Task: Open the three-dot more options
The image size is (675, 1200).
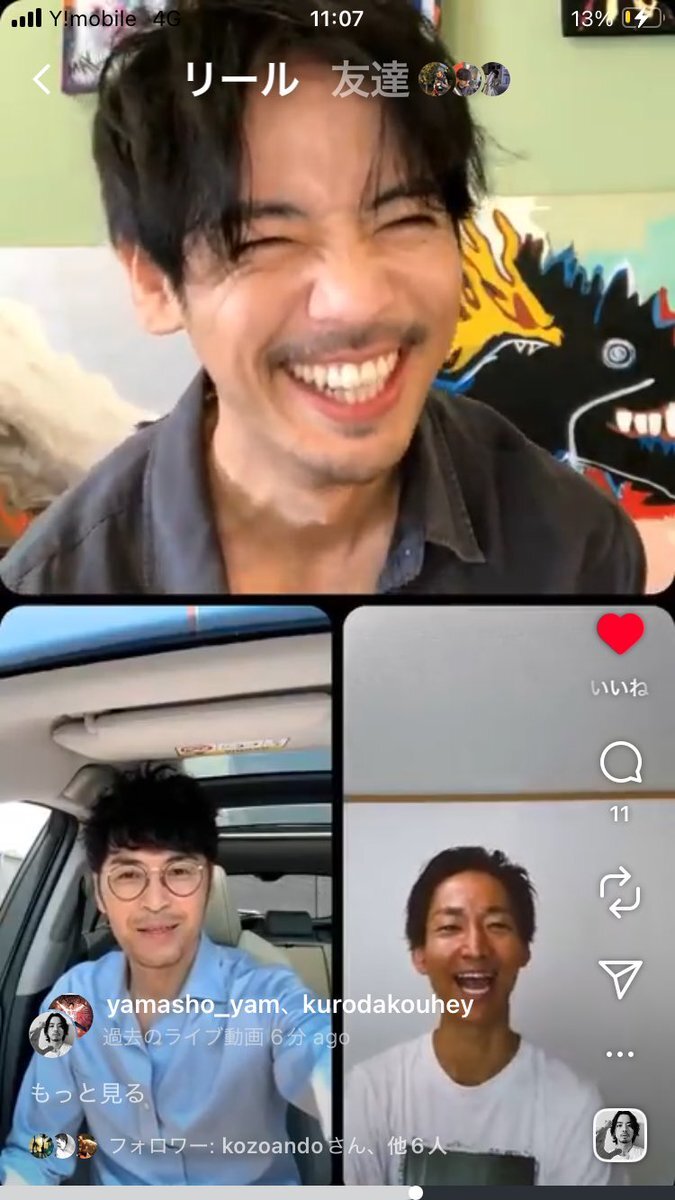Action: (620, 1054)
